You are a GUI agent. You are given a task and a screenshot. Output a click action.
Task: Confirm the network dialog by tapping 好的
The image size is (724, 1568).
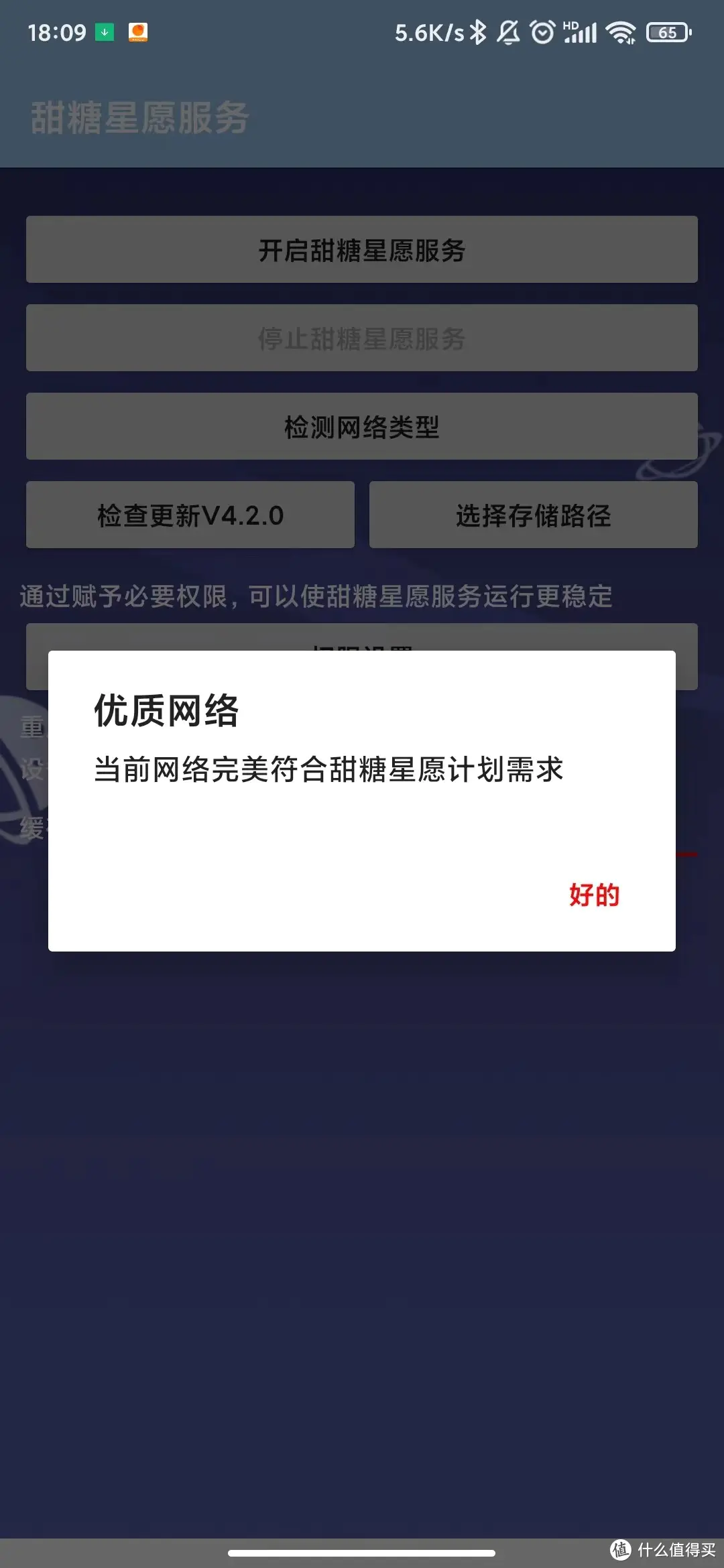(595, 894)
